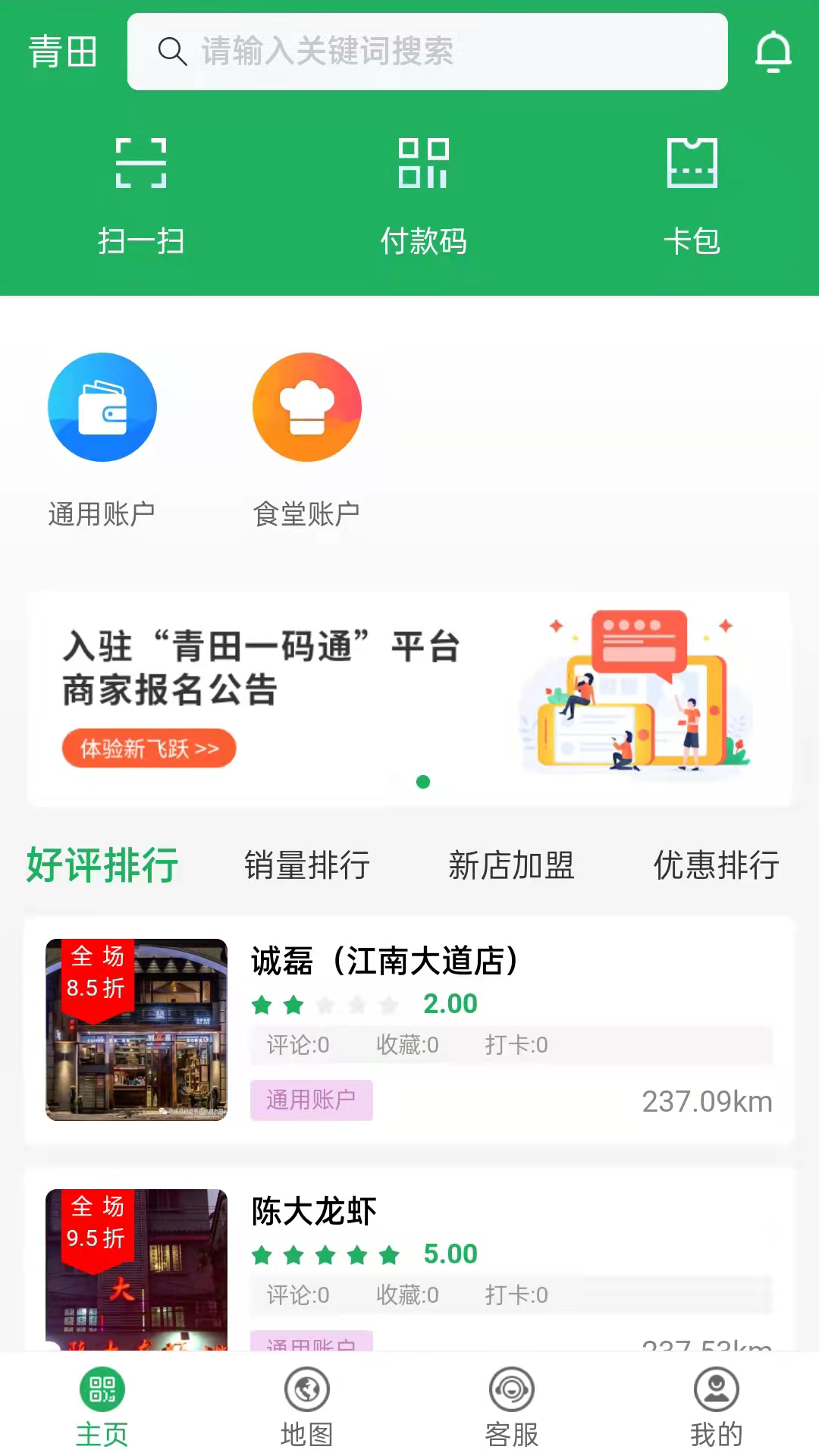Screen dimensions: 819x1456
Task: Open 通用账户 general account
Action: pyautogui.click(x=102, y=438)
